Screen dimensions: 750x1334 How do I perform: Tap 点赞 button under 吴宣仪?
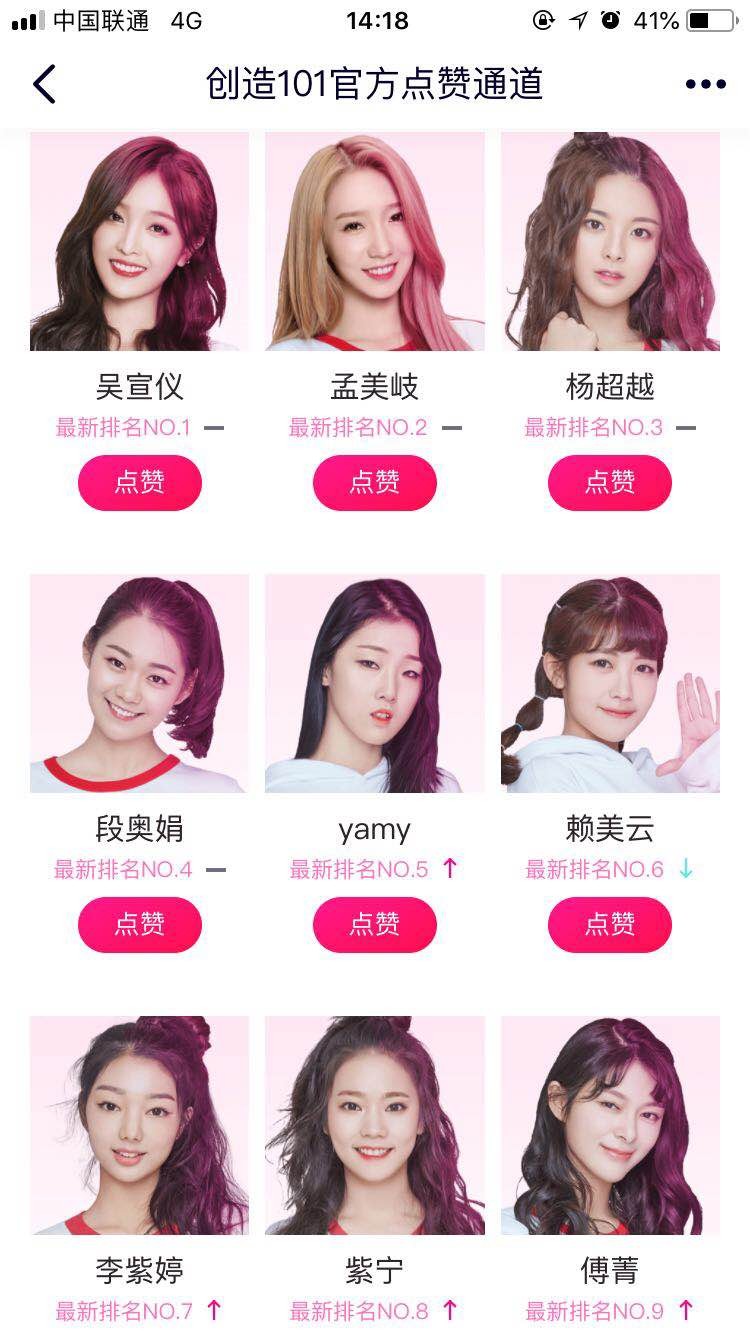coord(140,482)
